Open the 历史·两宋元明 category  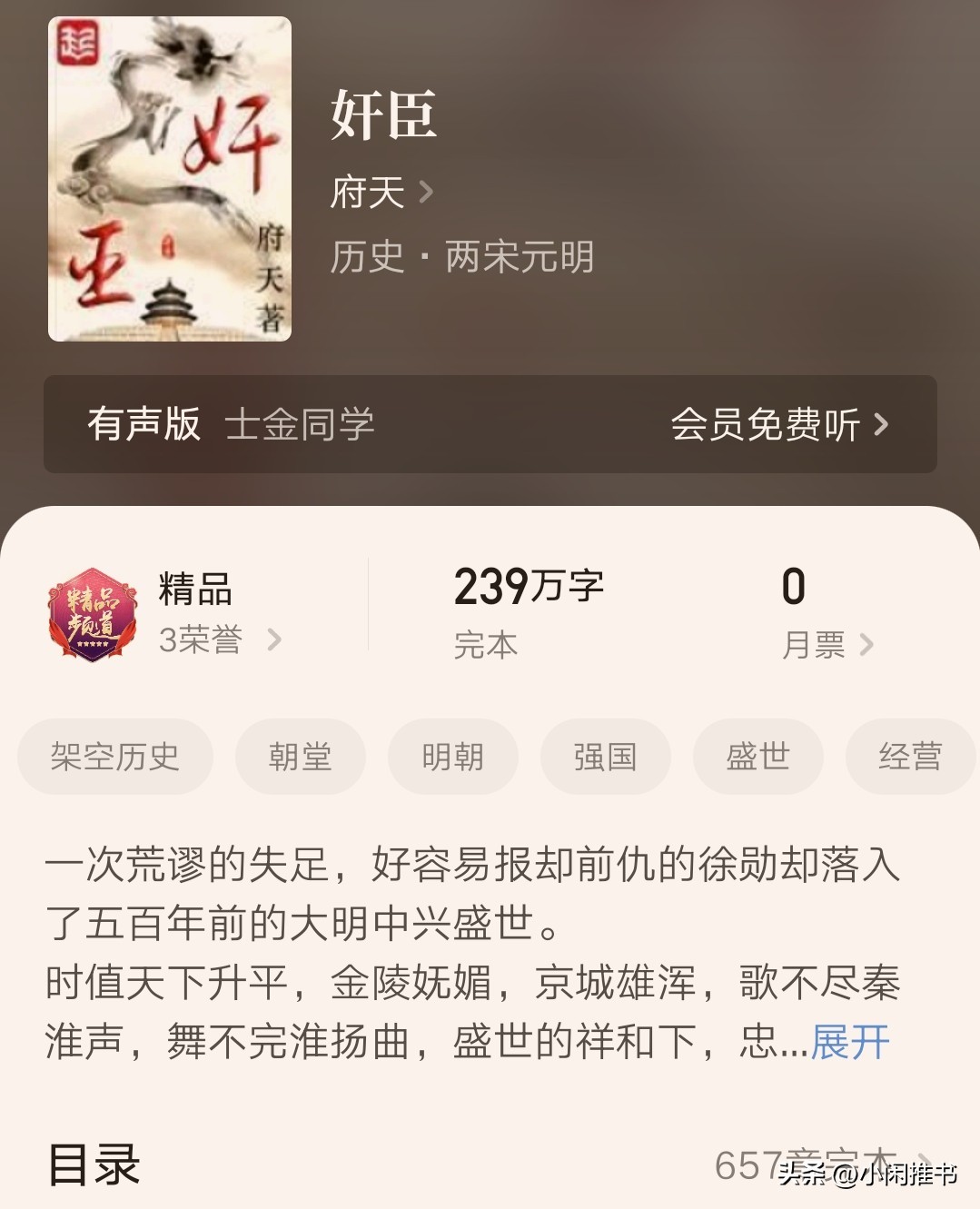(461, 258)
